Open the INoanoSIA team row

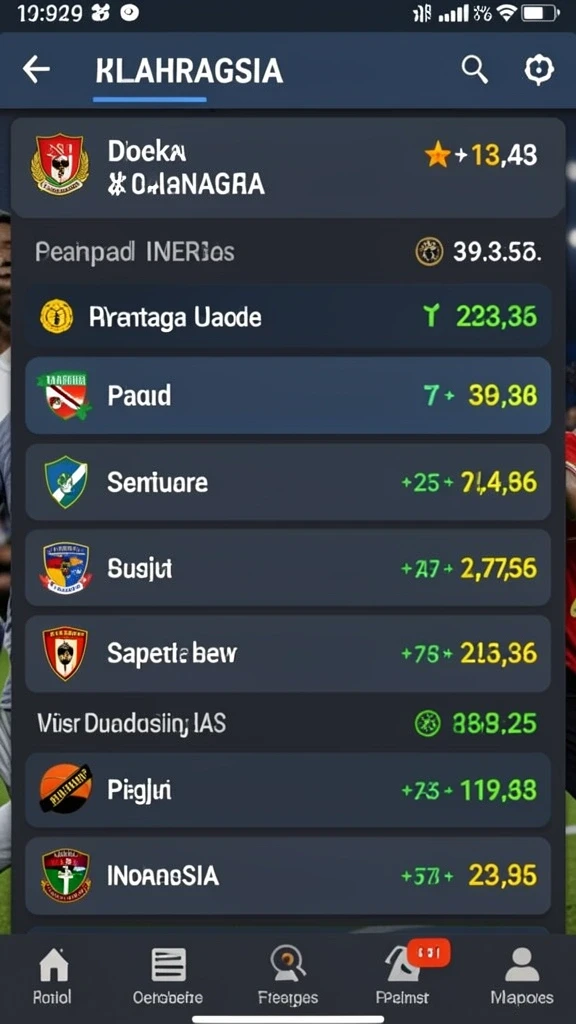288,875
